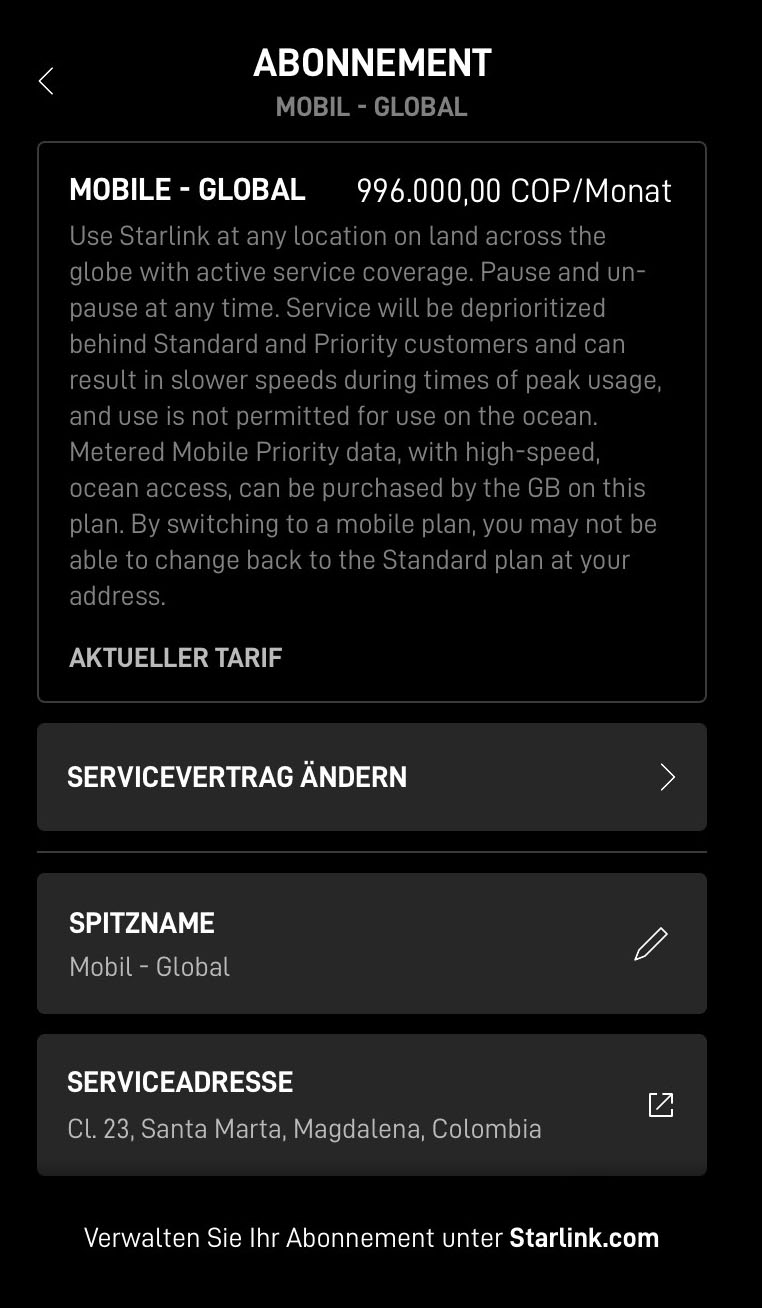Open Servicevertrag ändern
This screenshot has width=762, height=1308.
pos(371,777)
